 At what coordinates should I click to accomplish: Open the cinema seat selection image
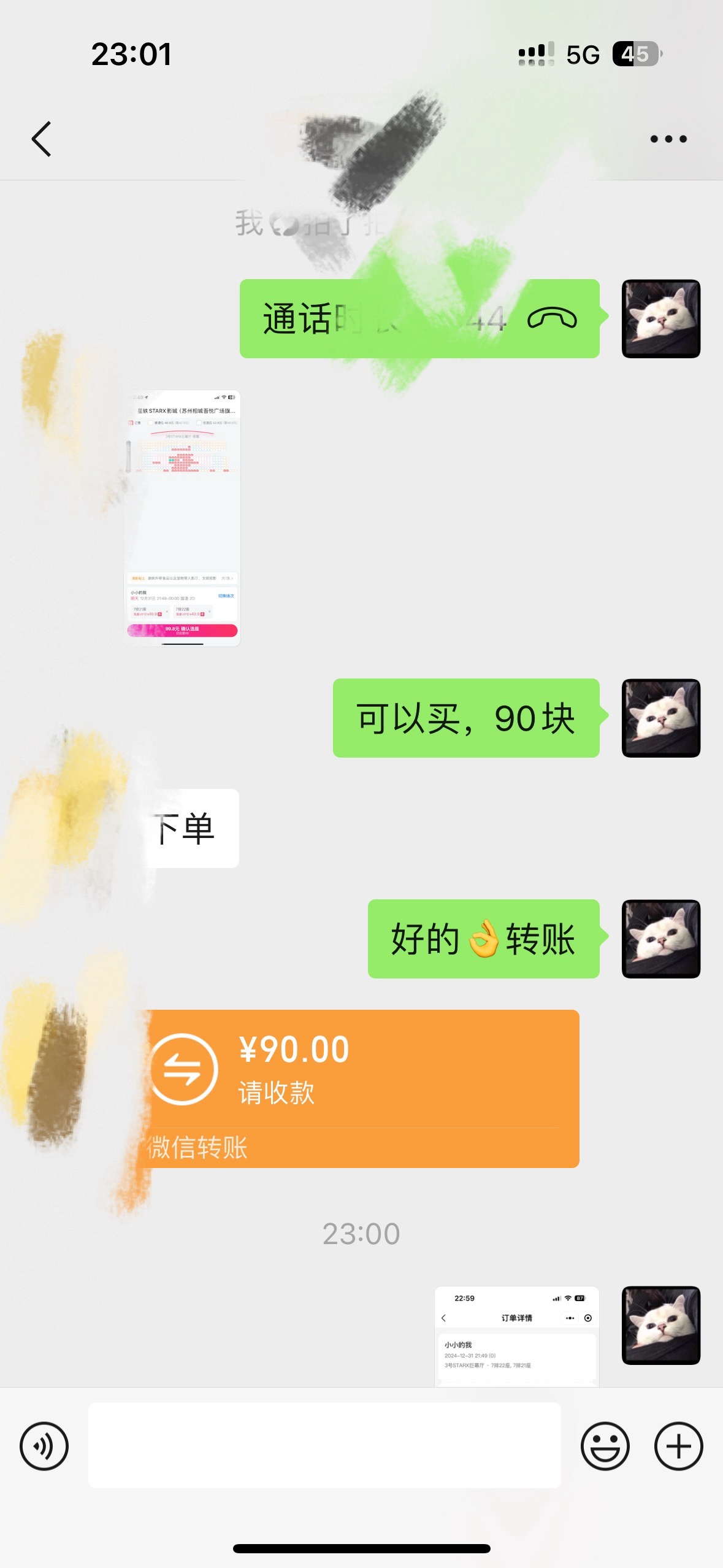click(x=182, y=518)
